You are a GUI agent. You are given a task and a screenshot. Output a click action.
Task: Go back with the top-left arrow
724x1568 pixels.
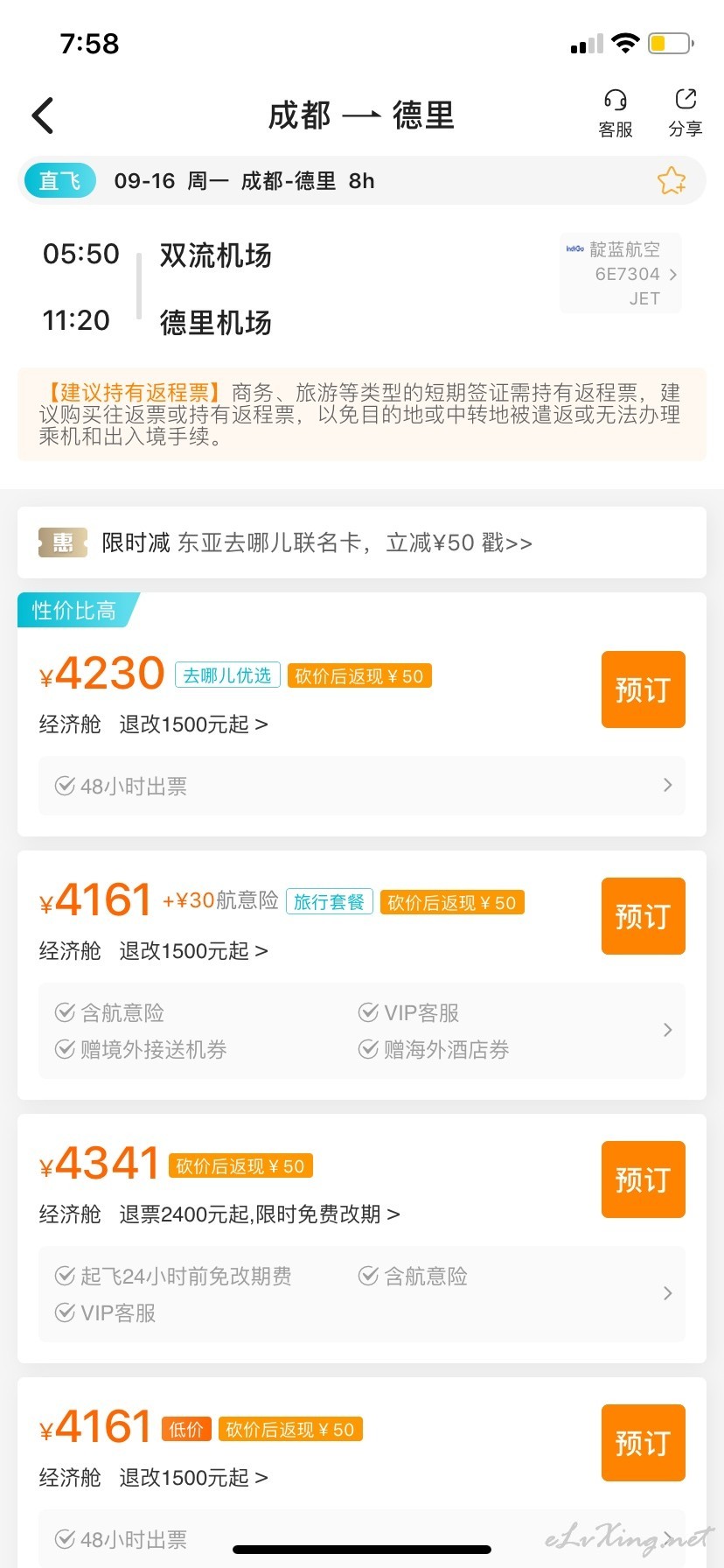coord(43,115)
